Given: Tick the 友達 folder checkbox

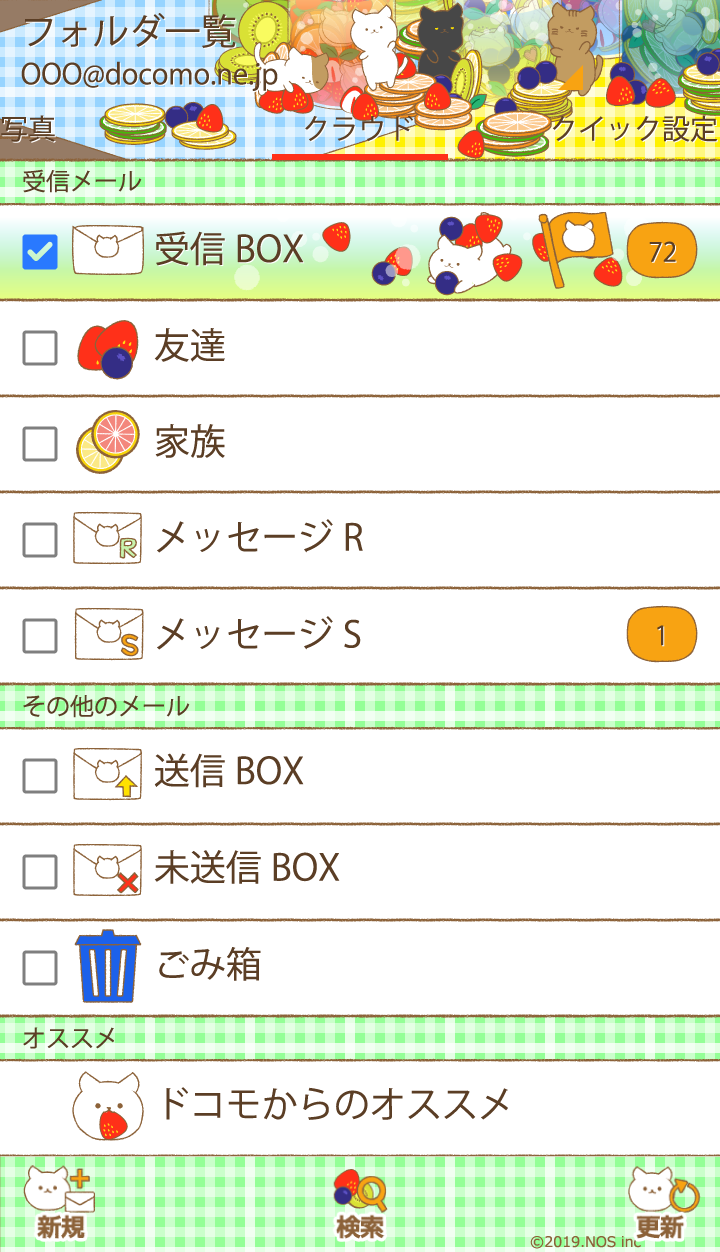Looking at the screenshot, I should 40,348.
